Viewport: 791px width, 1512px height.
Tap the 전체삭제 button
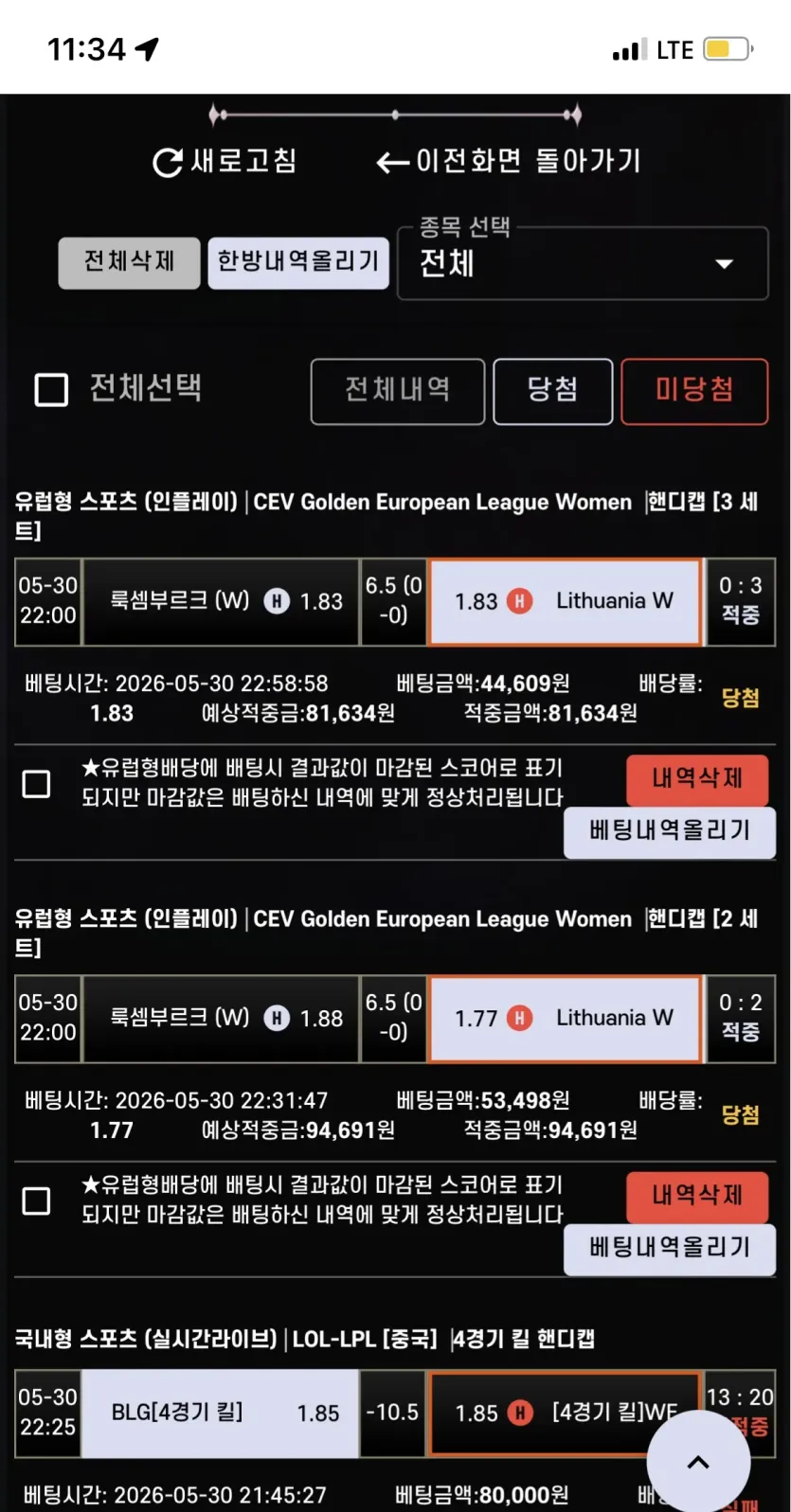129,262
